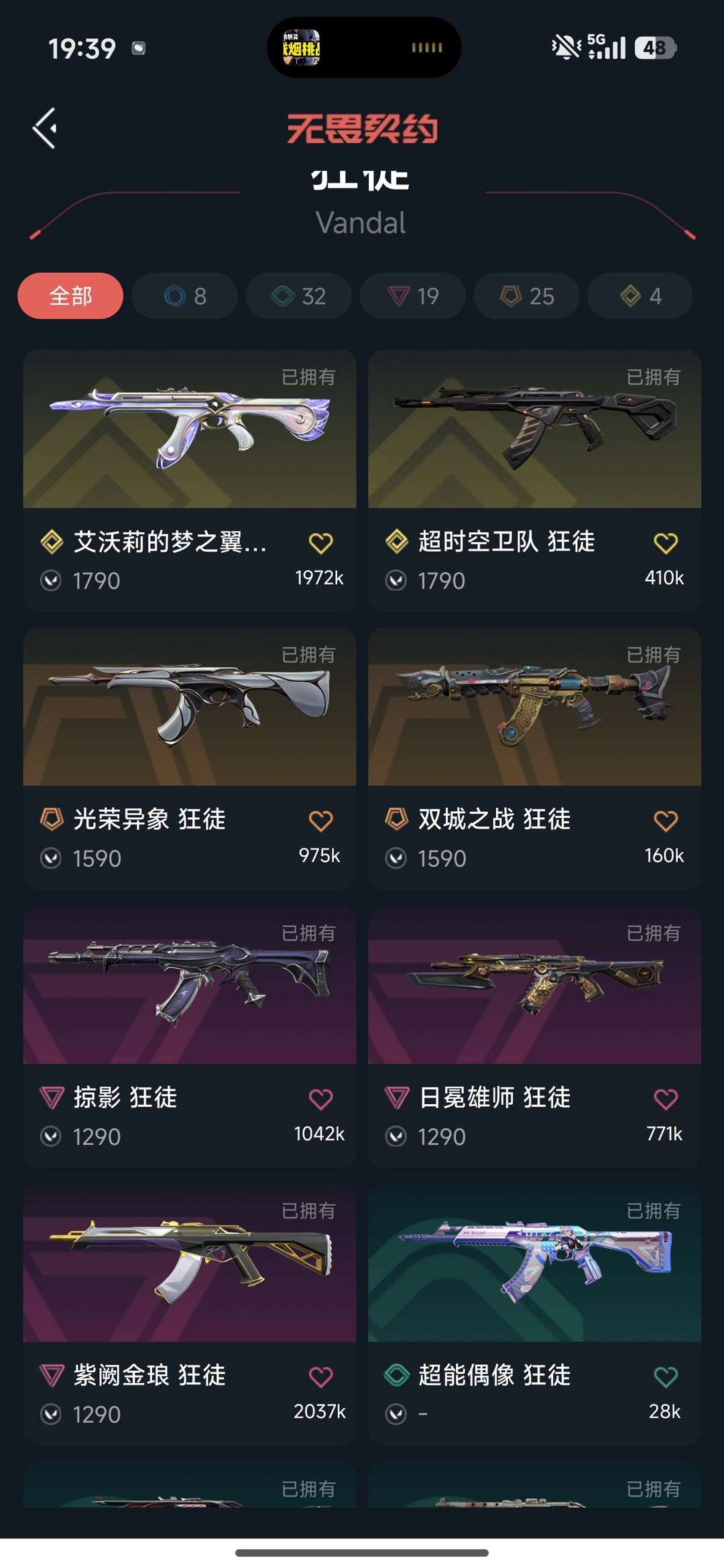This screenshot has height=1568, width=724.
Task: Filter by the orange tier with 25 skins
Action: [x=527, y=296]
